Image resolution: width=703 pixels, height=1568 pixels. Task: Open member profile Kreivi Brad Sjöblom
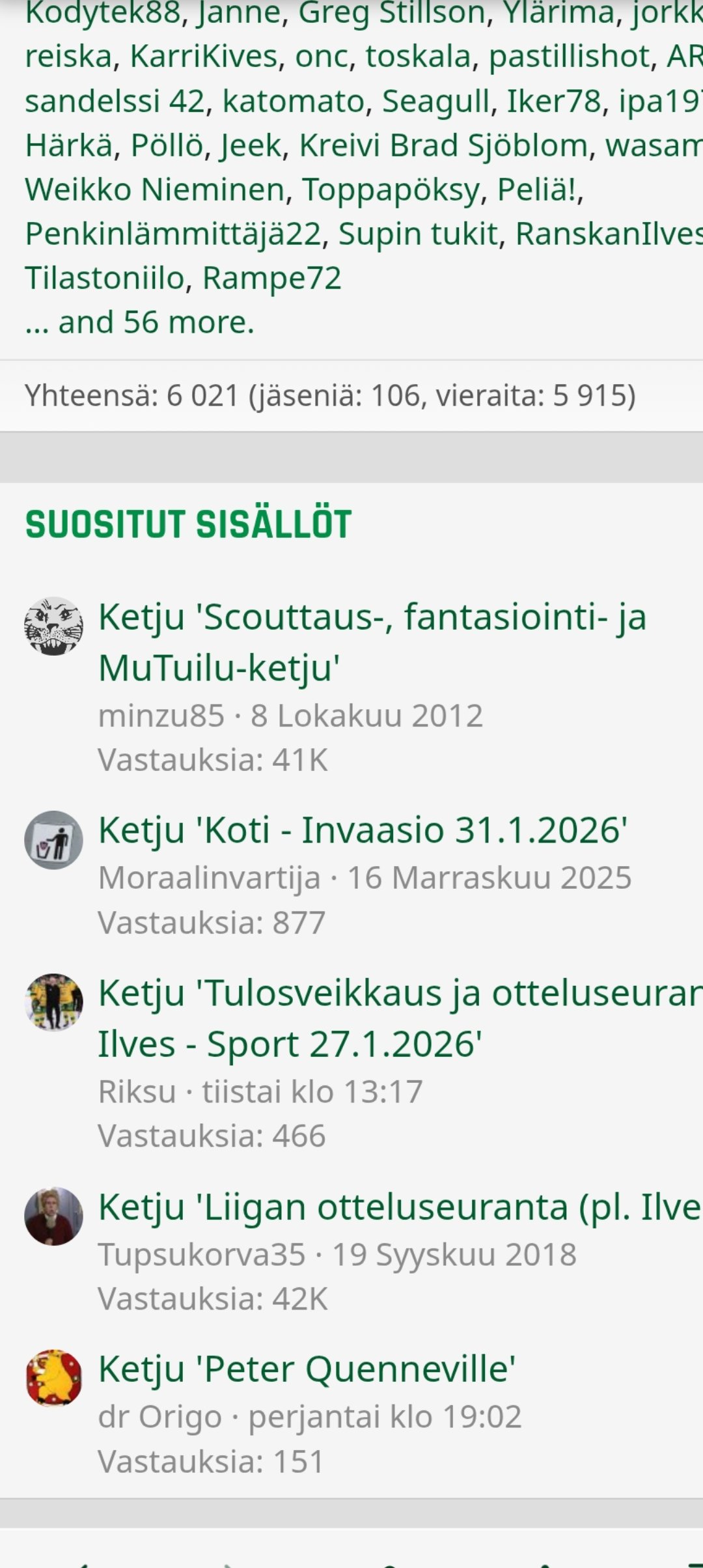click(x=443, y=145)
